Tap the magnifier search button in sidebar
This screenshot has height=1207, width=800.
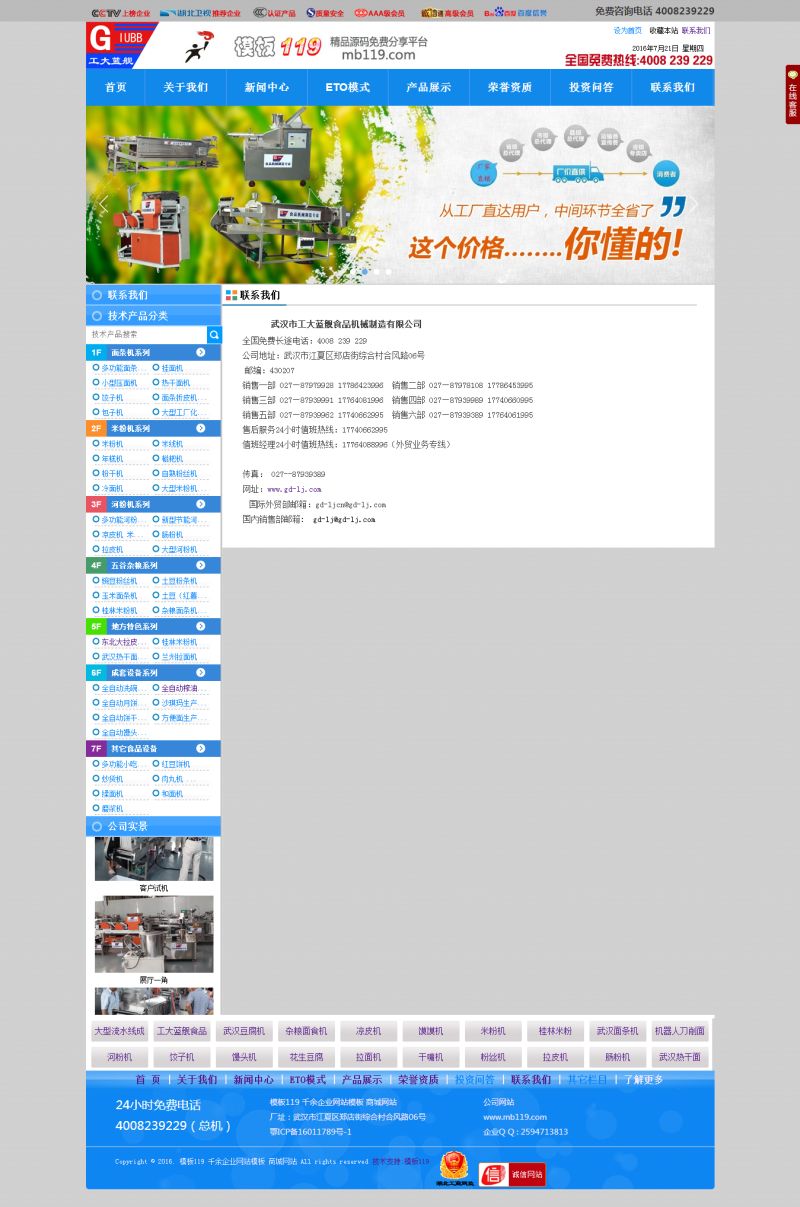click(x=214, y=334)
